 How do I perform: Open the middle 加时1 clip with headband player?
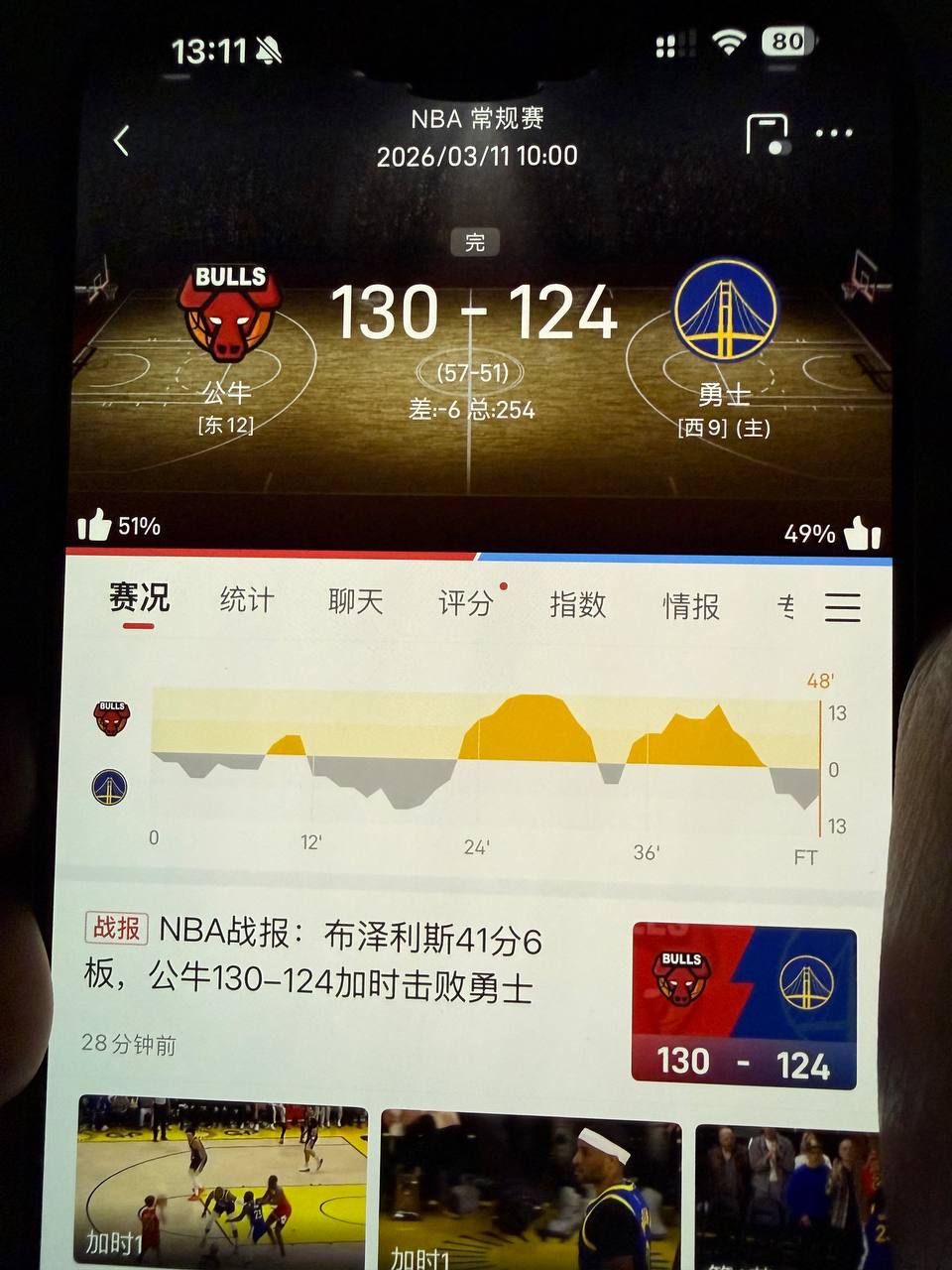531,1191
